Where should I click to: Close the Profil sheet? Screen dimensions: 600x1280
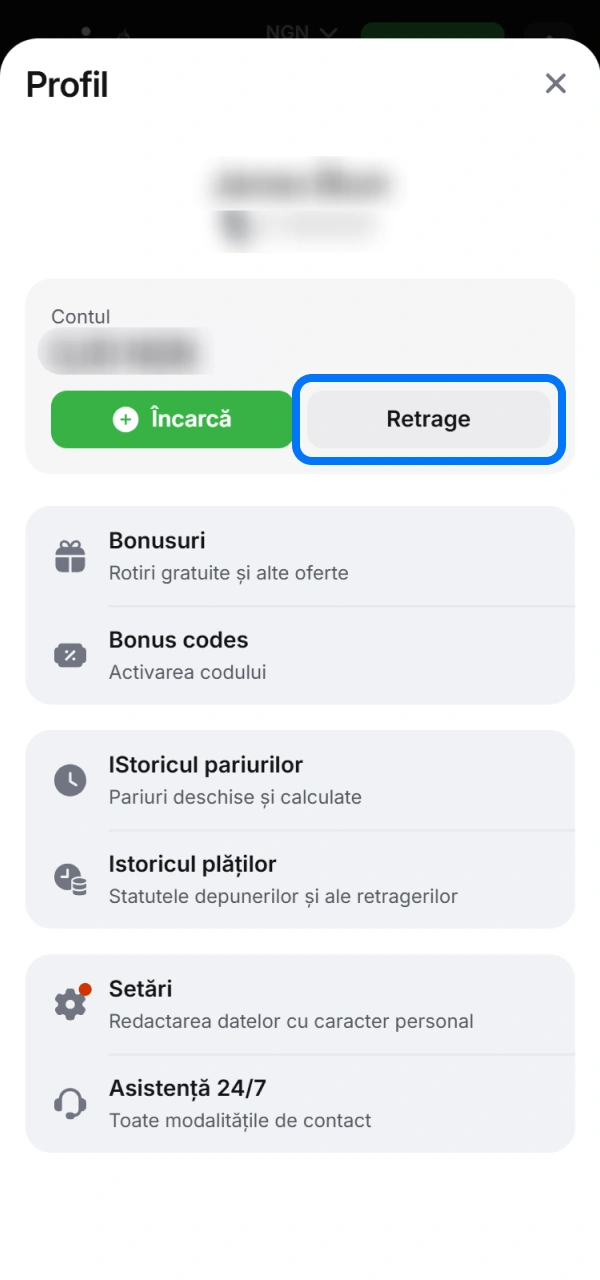coord(555,84)
